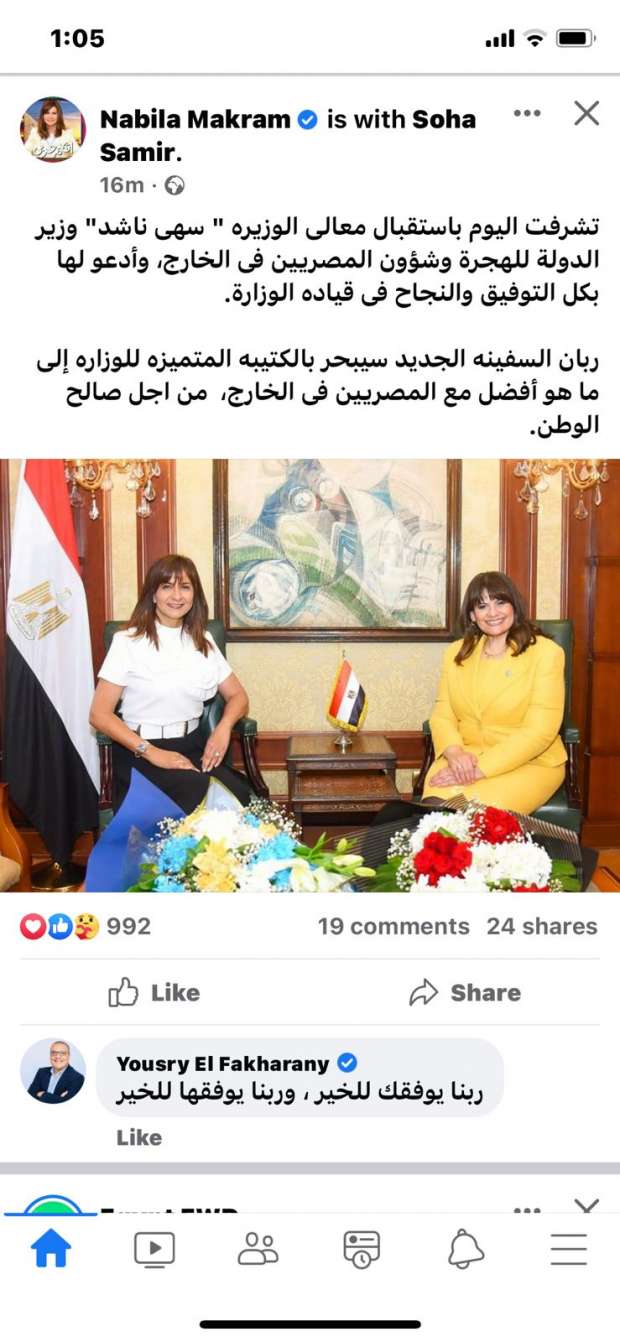
Task: Open Nabila Makram's profile picture
Action: tap(53, 130)
